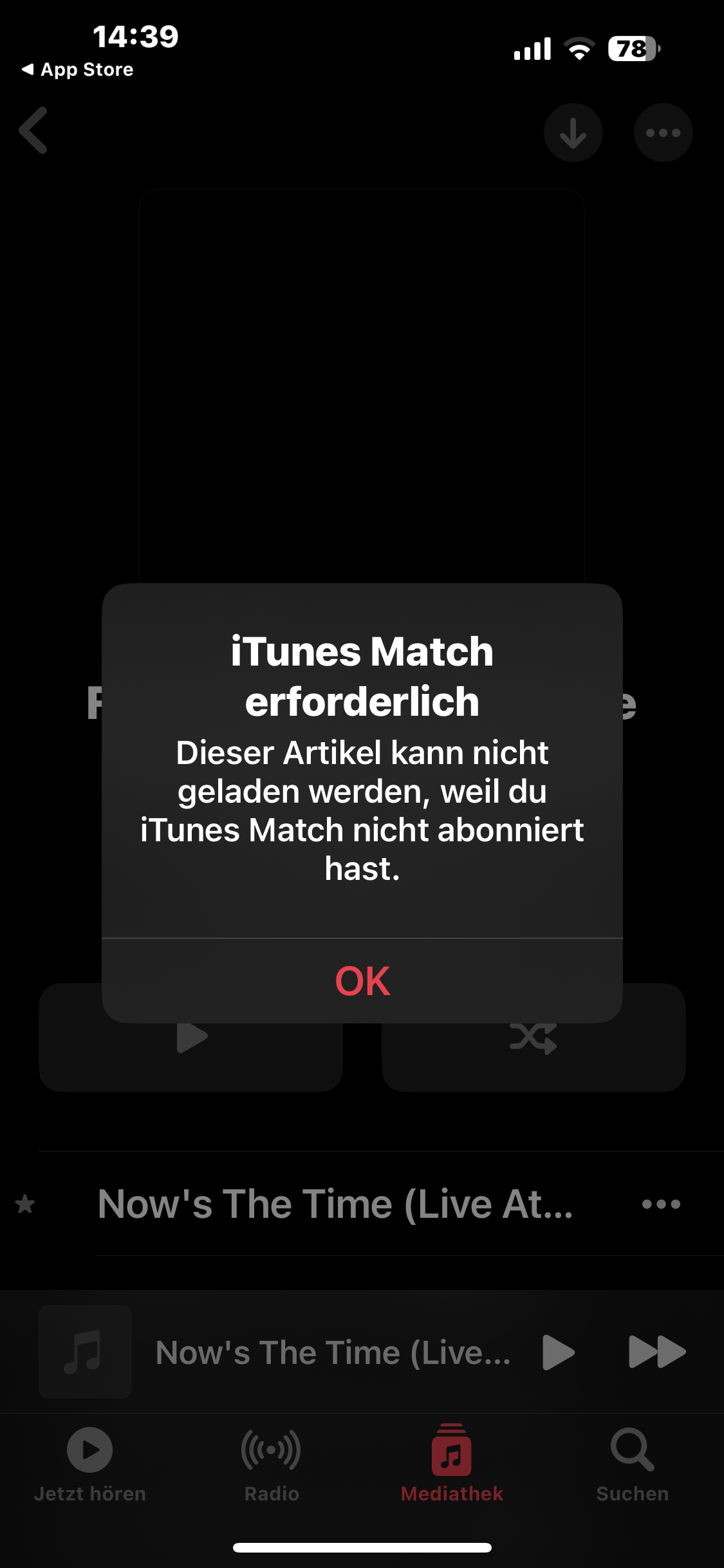The width and height of the screenshot is (724, 1568).
Task: Play the song Now's The Time (Live At...
Action: pos(335,1204)
